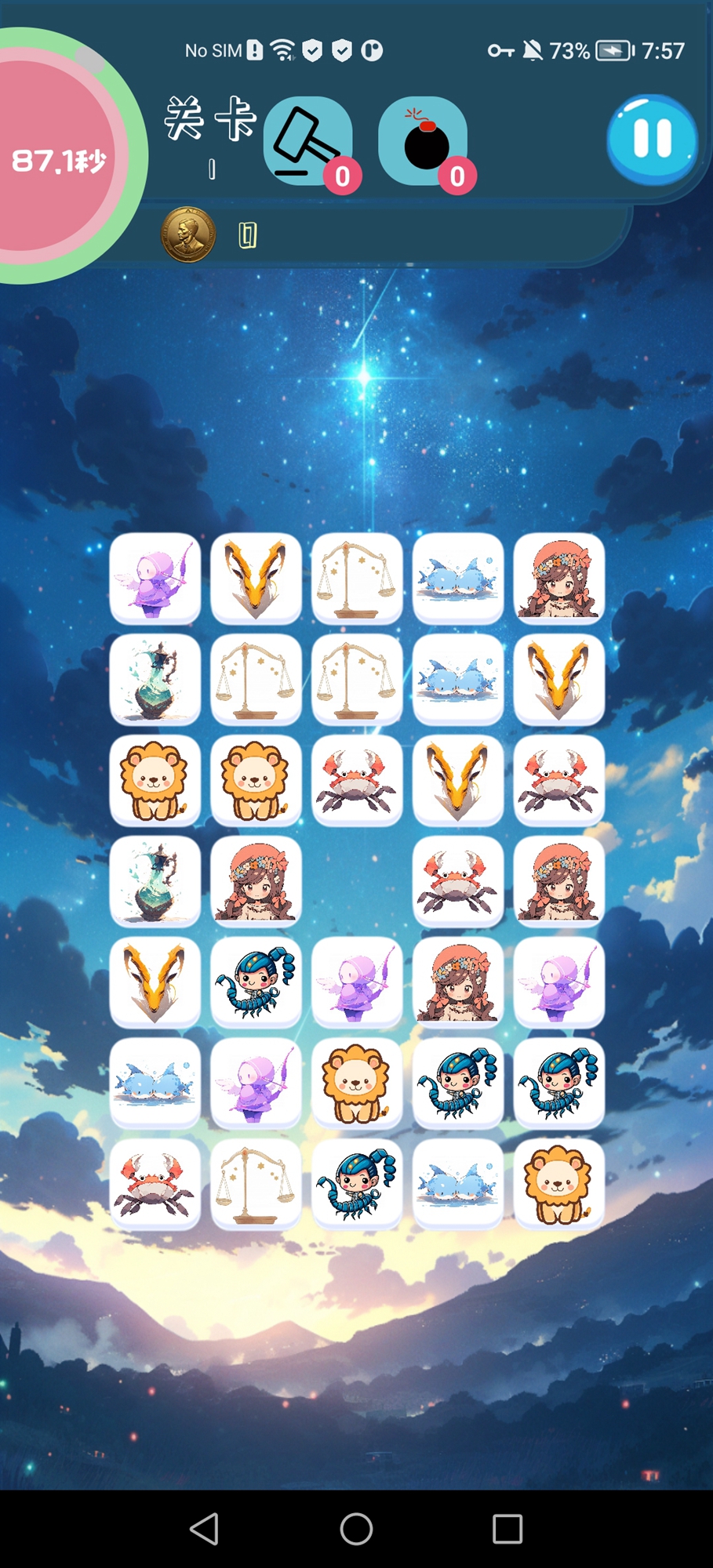Use the bomb power-up

(x=424, y=141)
